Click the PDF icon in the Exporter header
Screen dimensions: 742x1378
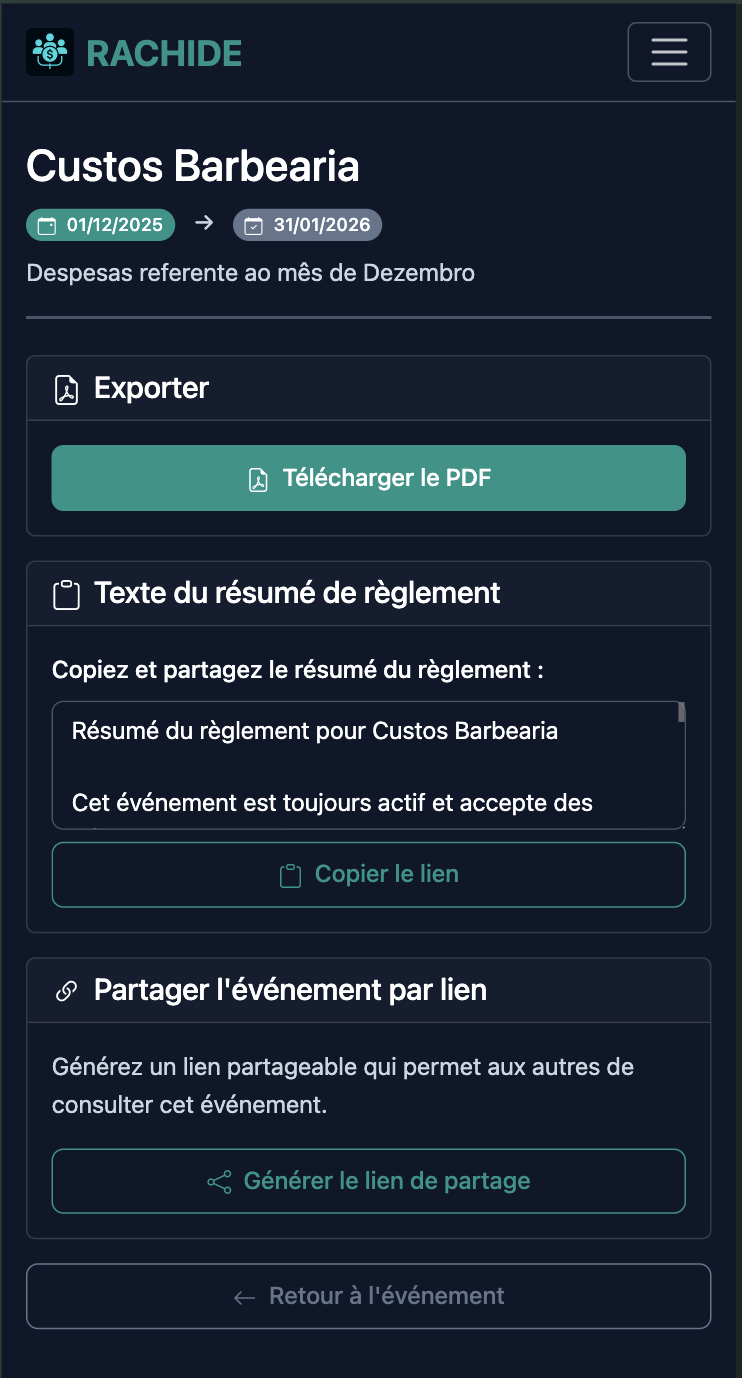pos(64,389)
